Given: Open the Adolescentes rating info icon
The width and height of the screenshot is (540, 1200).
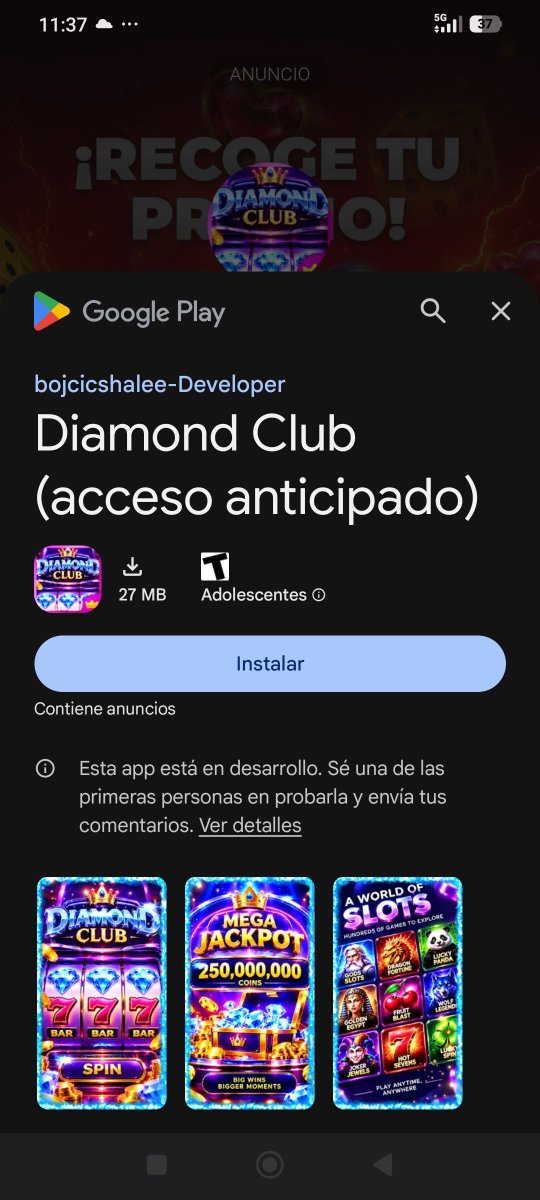Looking at the screenshot, I should coord(319,595).
